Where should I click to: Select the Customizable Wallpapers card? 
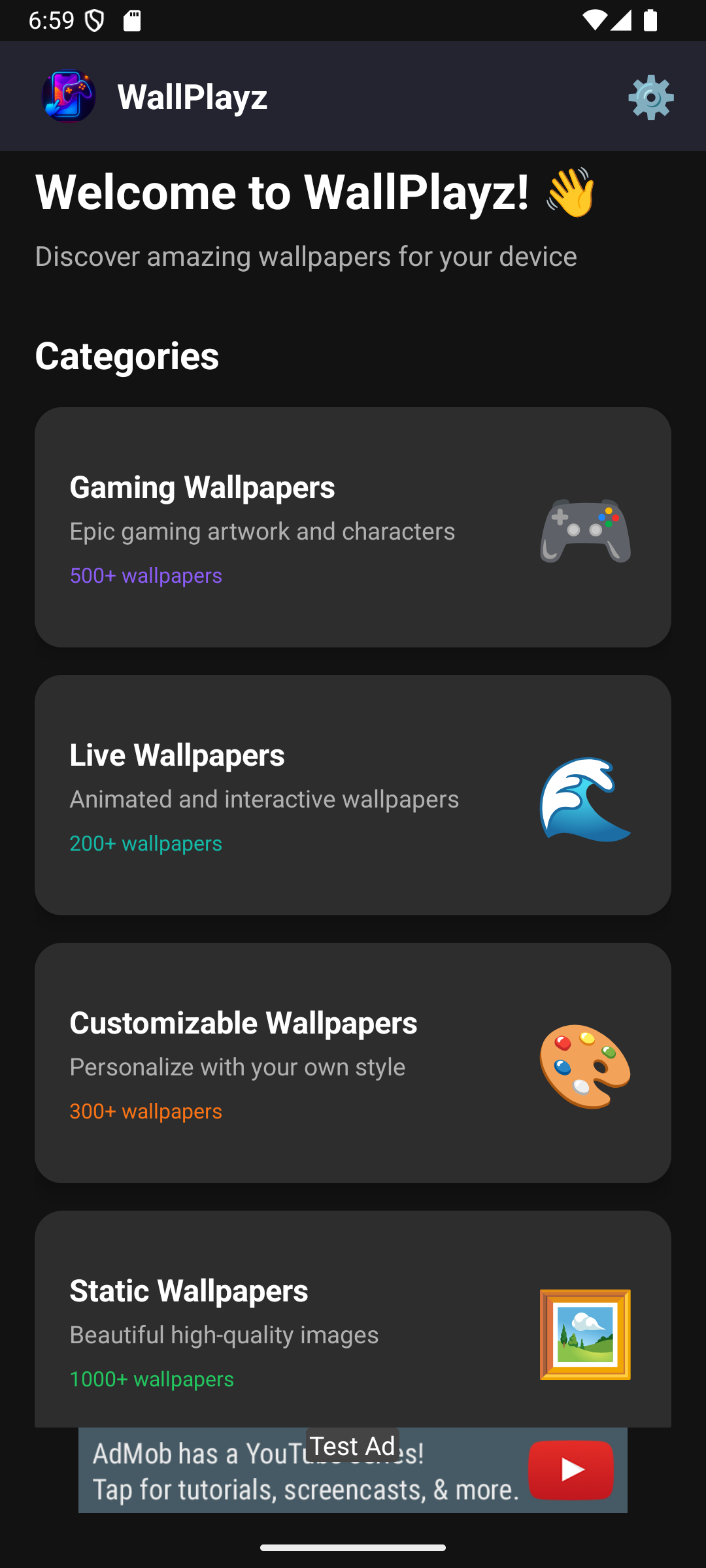353,1063
